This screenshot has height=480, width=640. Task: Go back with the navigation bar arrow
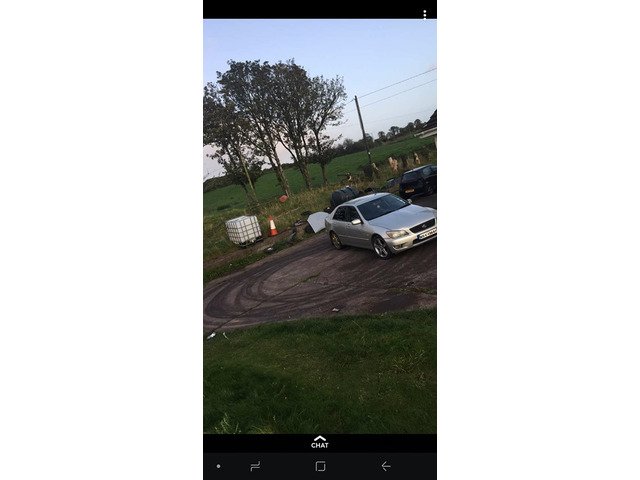point(385,466)
